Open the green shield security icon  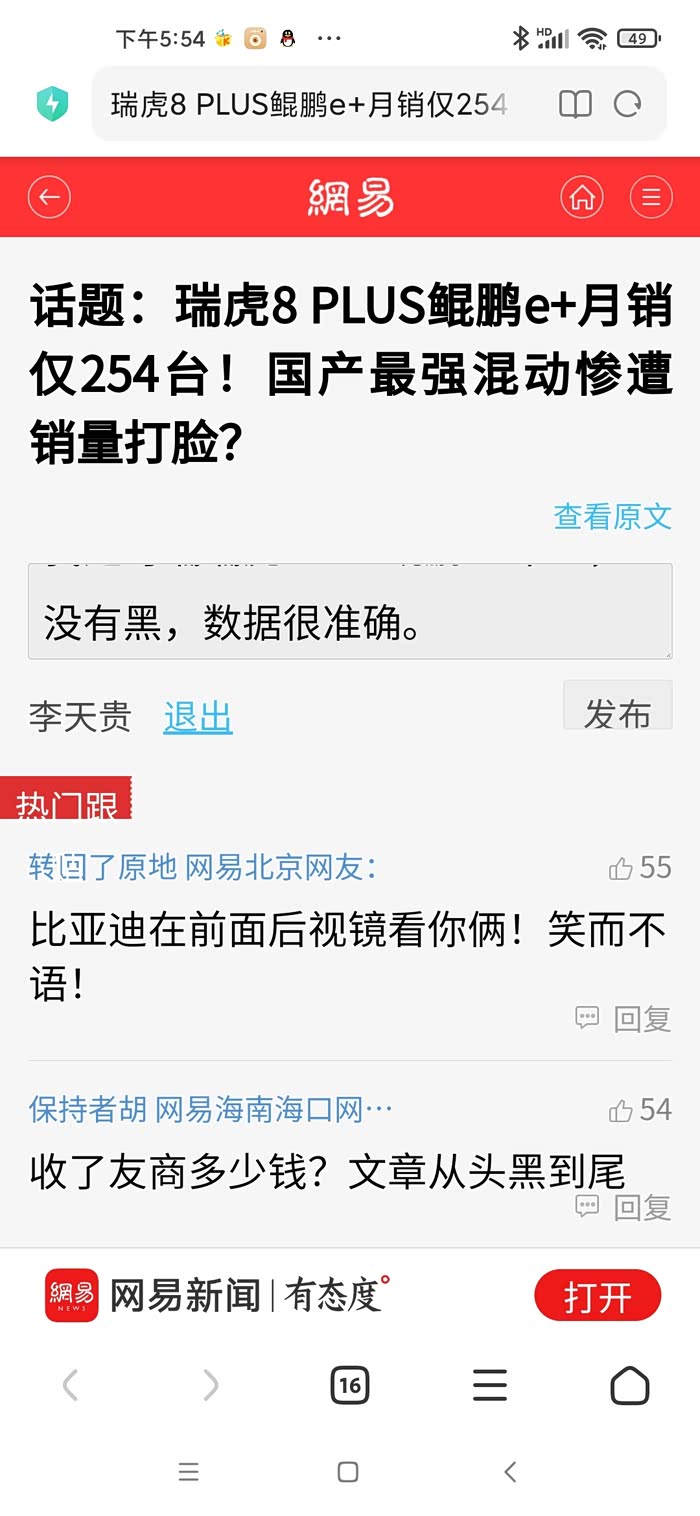pyautogui.click(x=52, y=104)
